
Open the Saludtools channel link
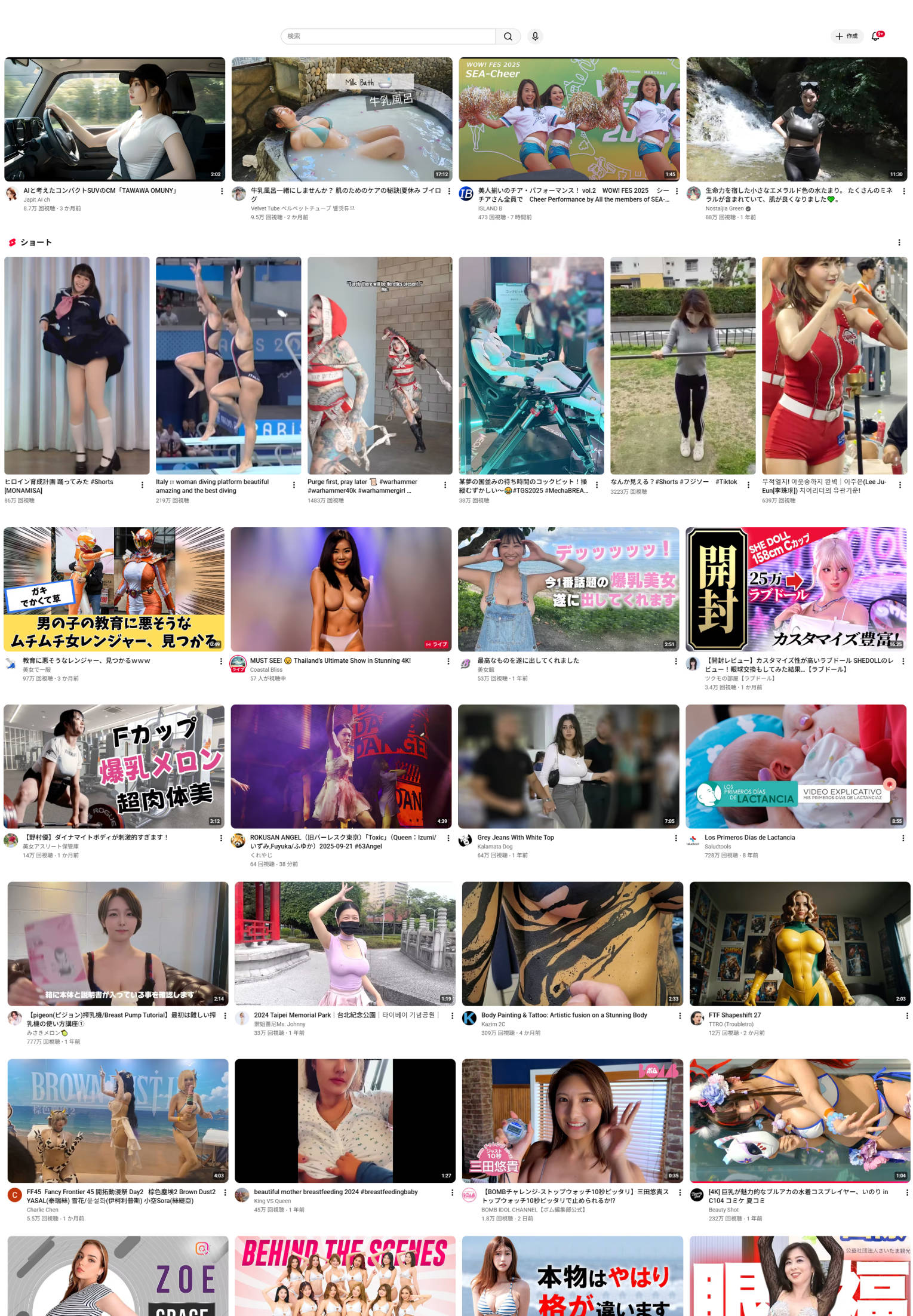pyautogui.click(x=717, y=847)
